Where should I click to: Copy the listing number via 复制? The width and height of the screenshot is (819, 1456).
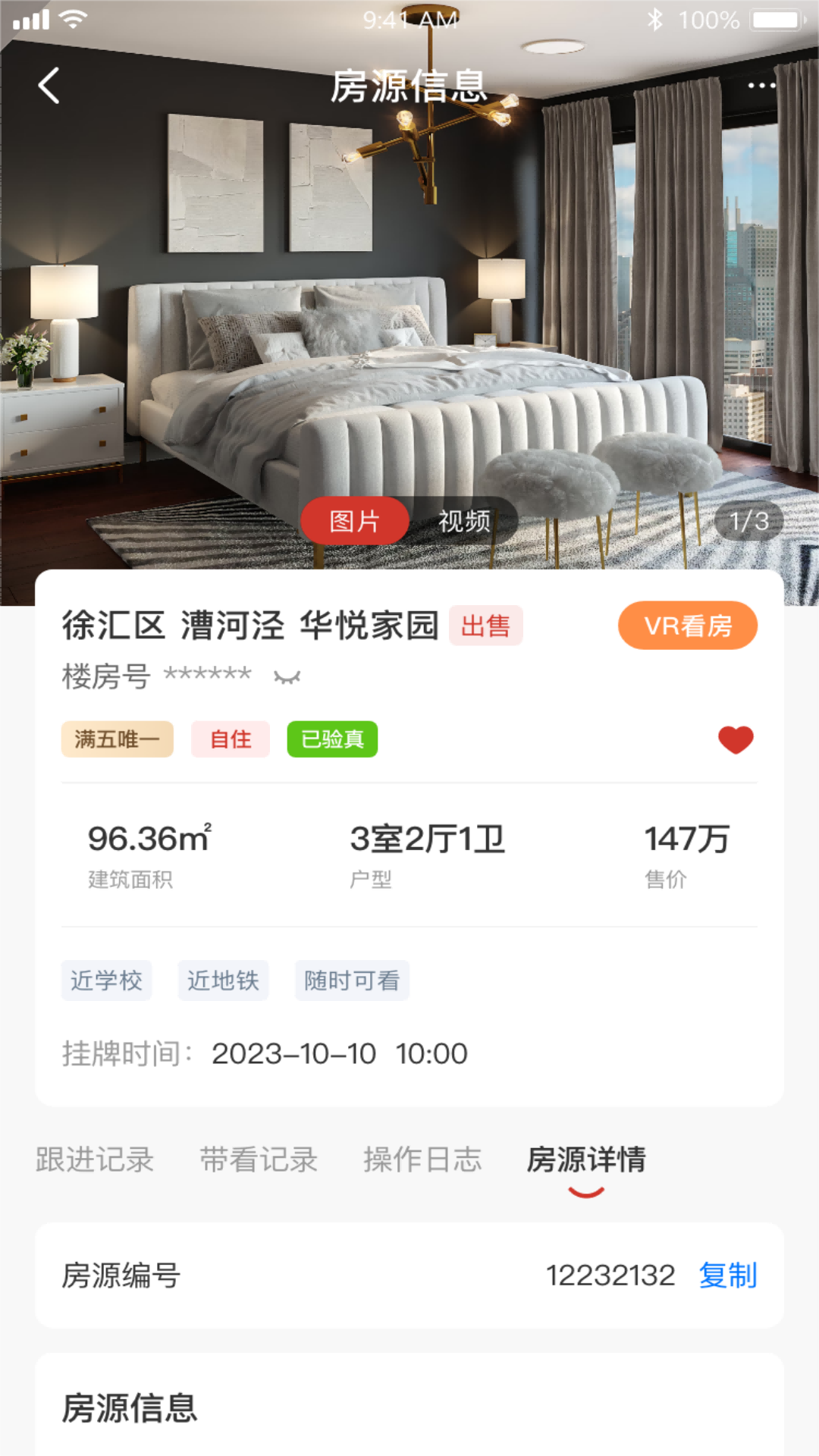(x=727, y=1276)
